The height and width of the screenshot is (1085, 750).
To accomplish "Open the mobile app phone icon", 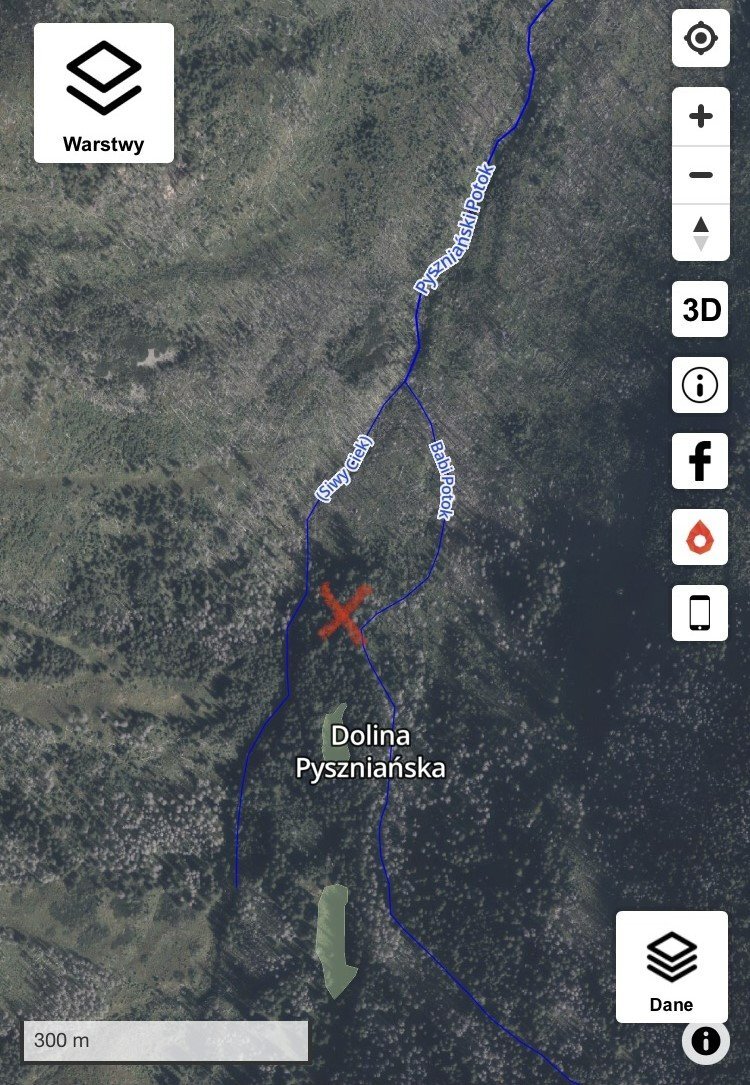I will pyautogui.click(x=700, y=613).
